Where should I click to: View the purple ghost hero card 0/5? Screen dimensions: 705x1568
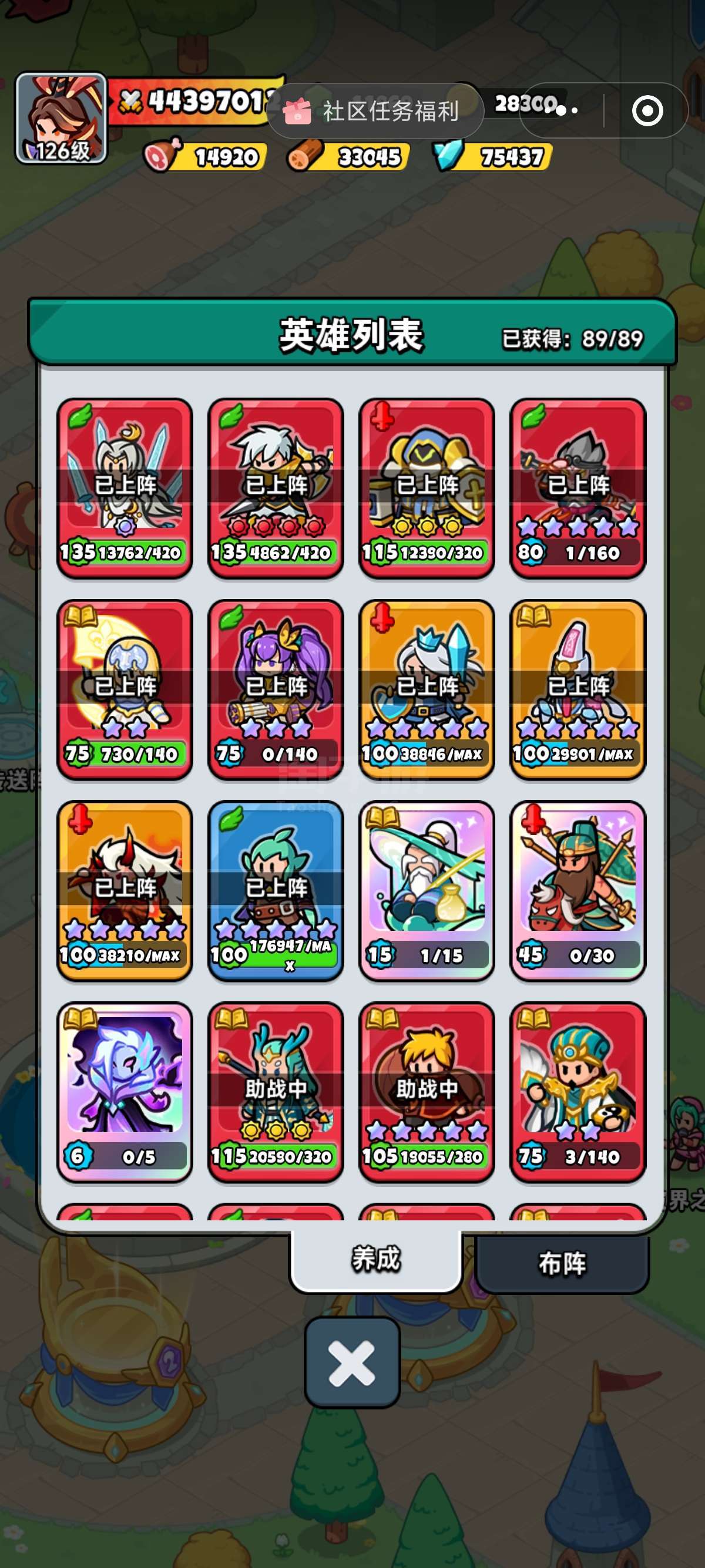[x=125, y=1091]
